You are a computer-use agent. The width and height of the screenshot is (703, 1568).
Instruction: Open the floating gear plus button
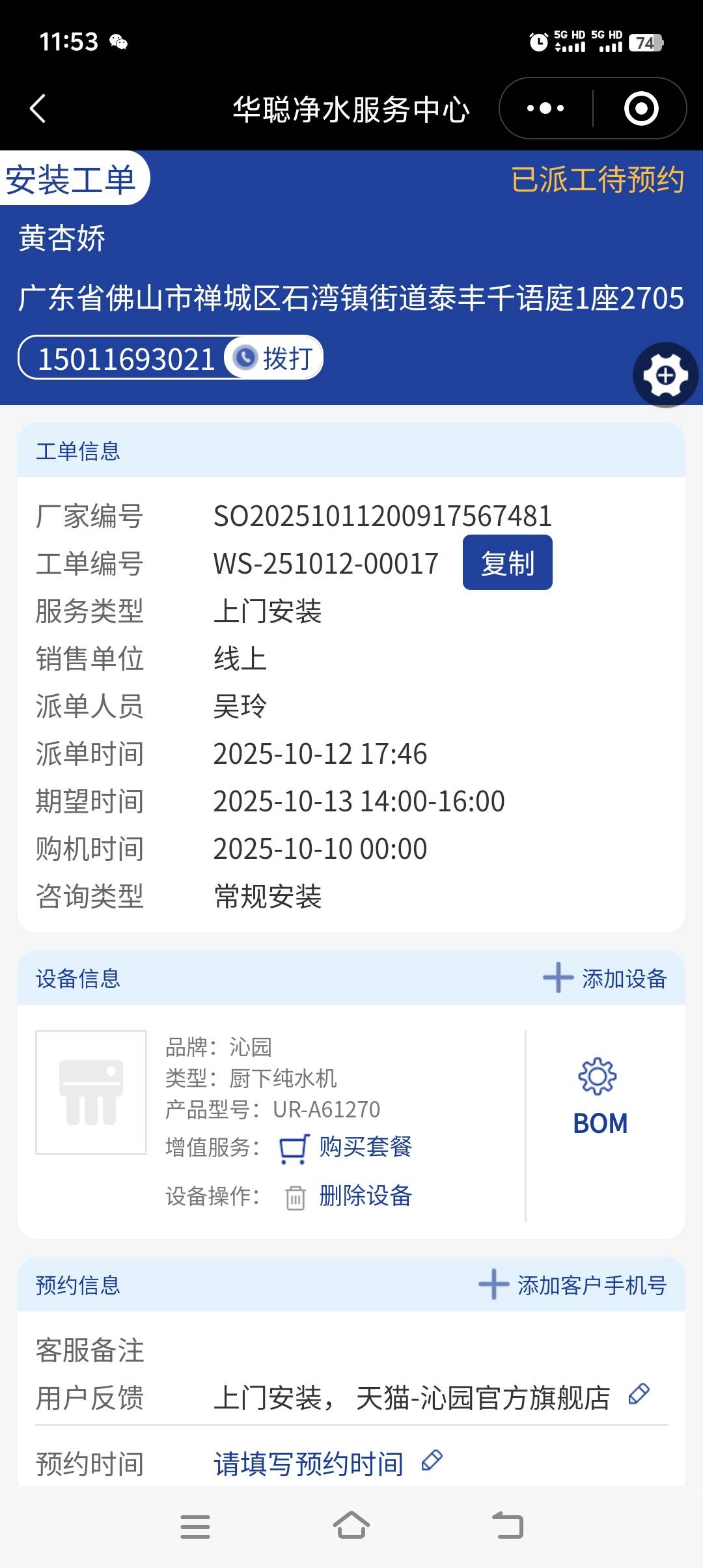click(x=665, y=375)
